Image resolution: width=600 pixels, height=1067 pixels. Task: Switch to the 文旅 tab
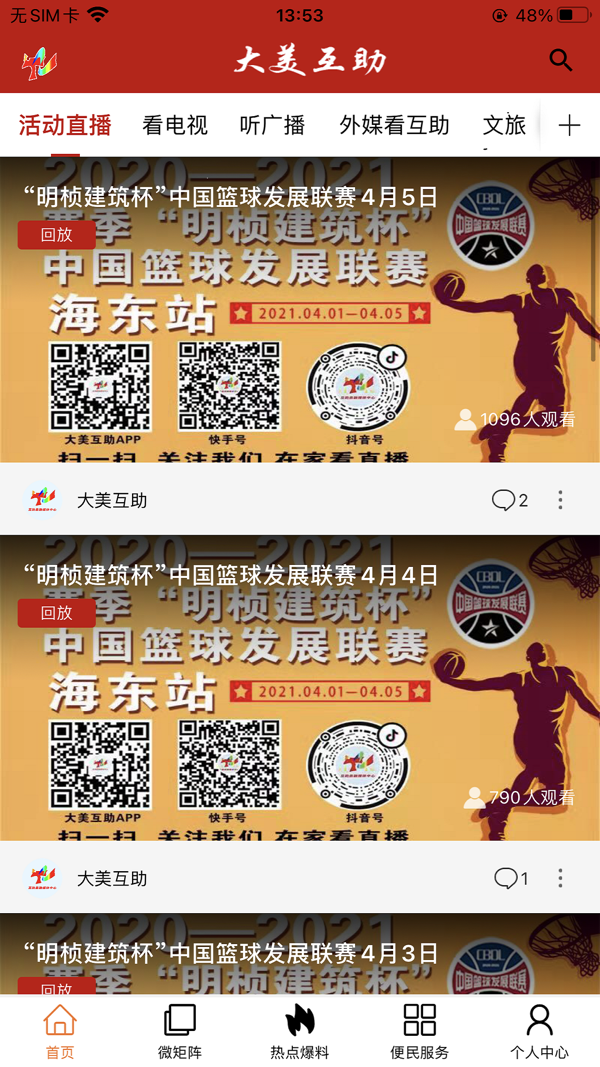[504, 126]
